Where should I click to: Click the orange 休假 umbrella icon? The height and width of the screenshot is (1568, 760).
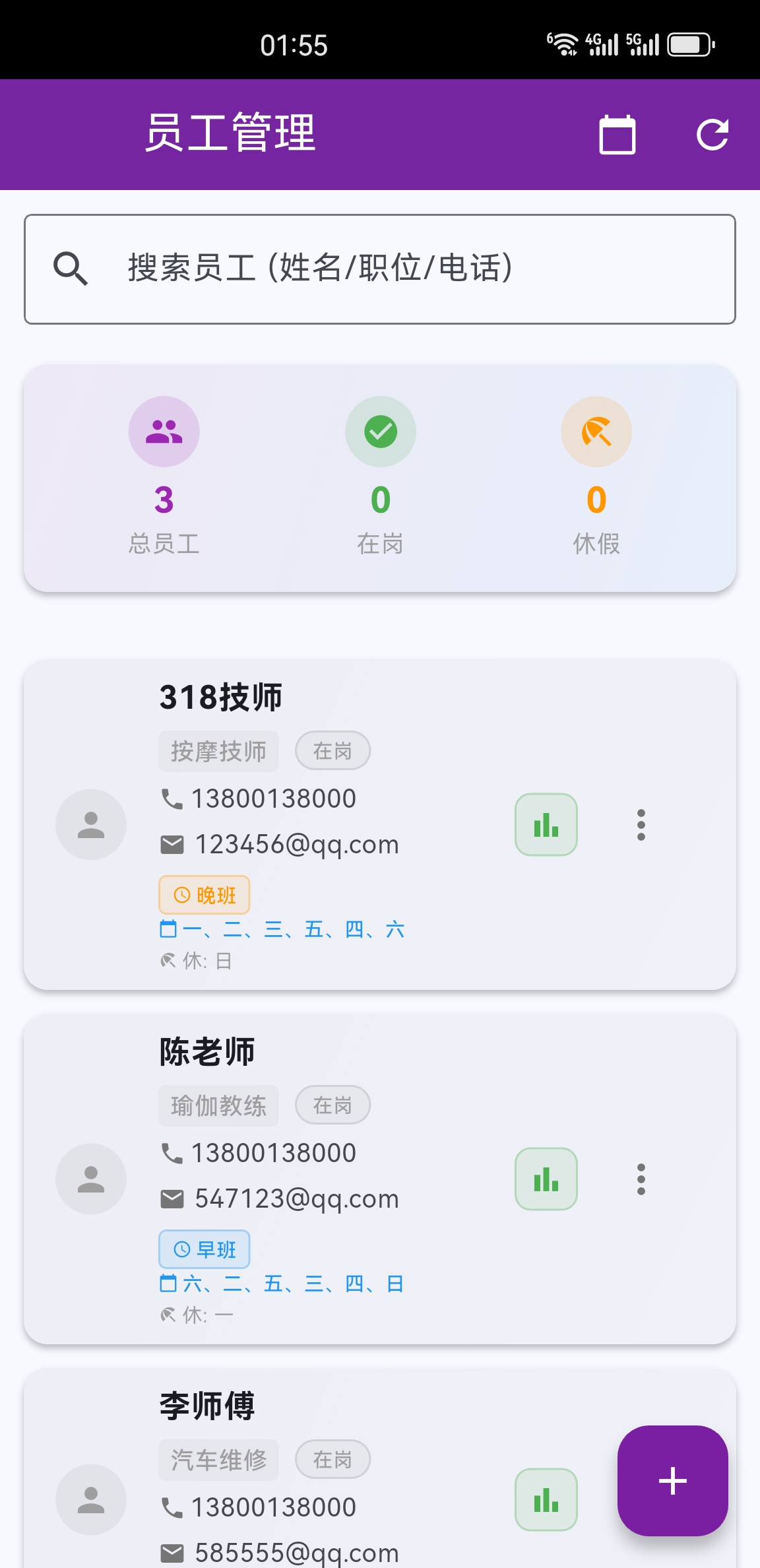pyautogui.click(x=596, y=431)
